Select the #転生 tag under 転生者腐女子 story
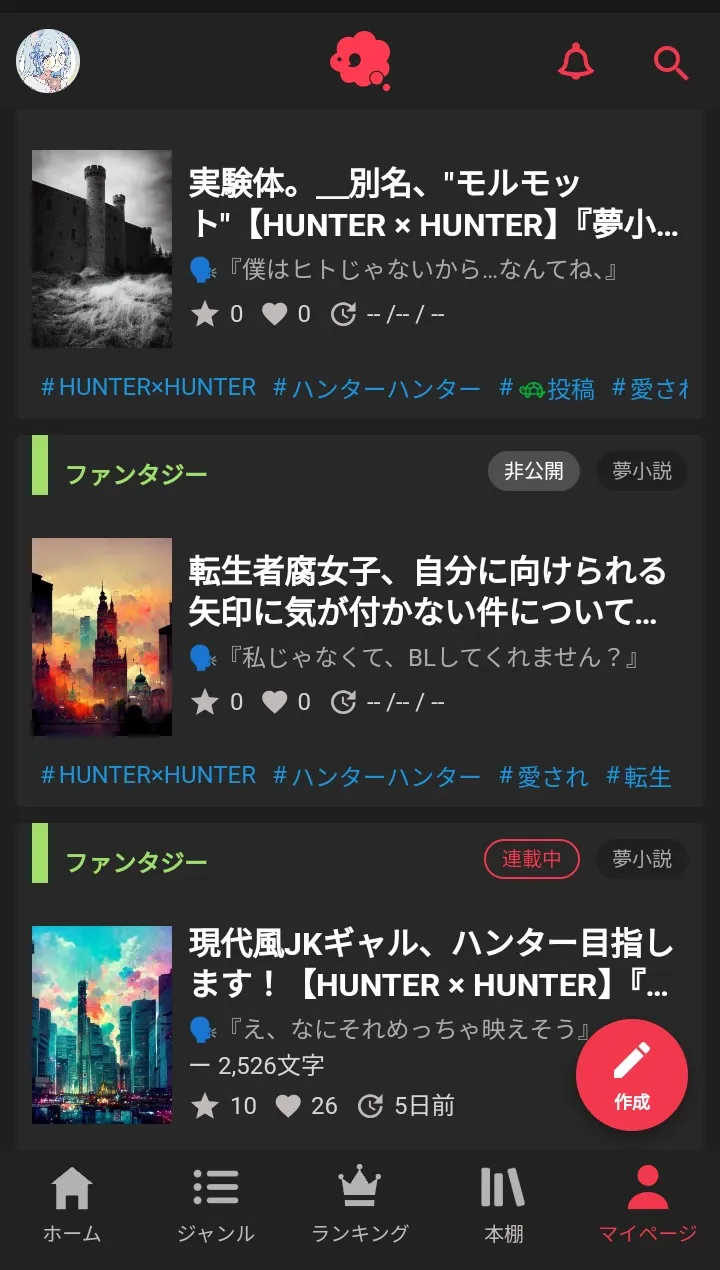This screenshot has height=1270, width=720. coord(638,776)
